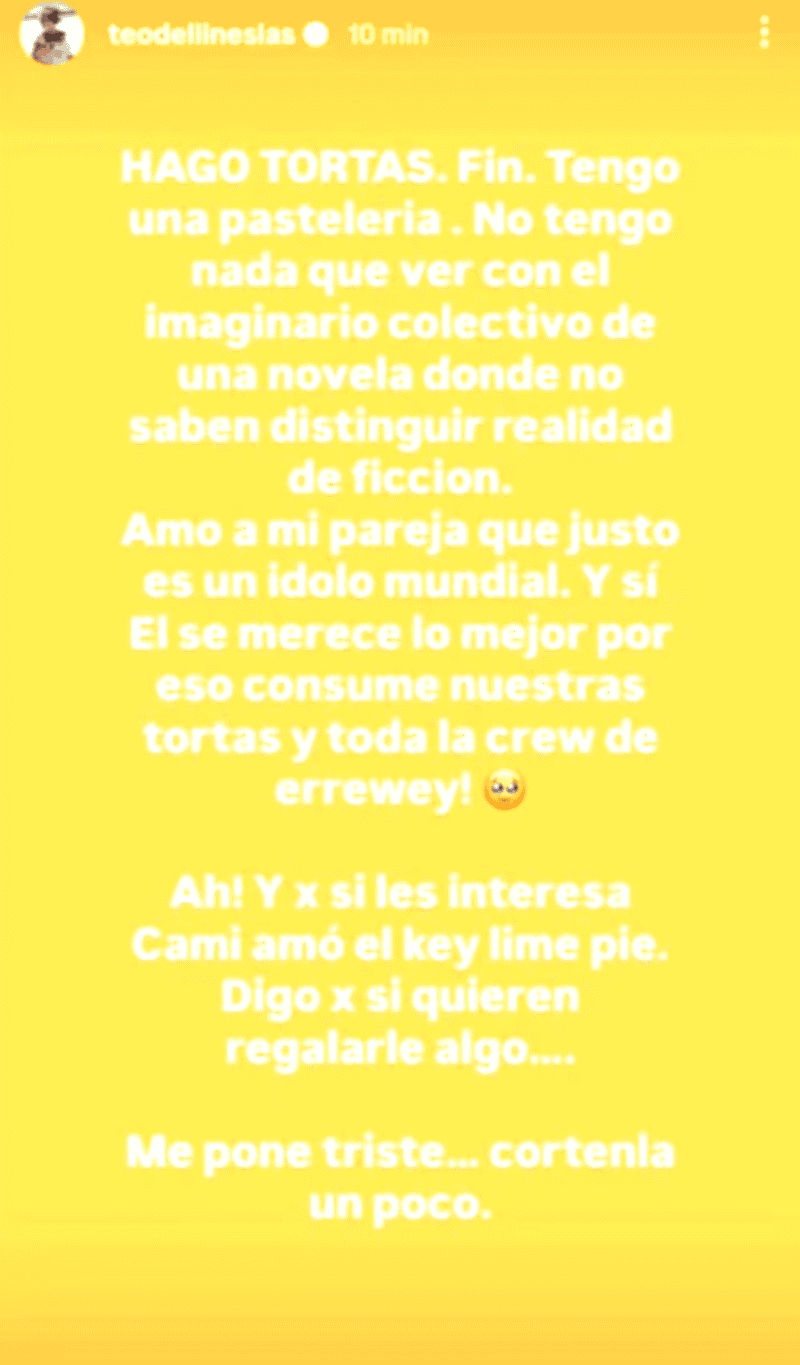Click the verified badge next to teodellinesias
800x1365 pixels.
pyautogui.click(x=317, y=33)
